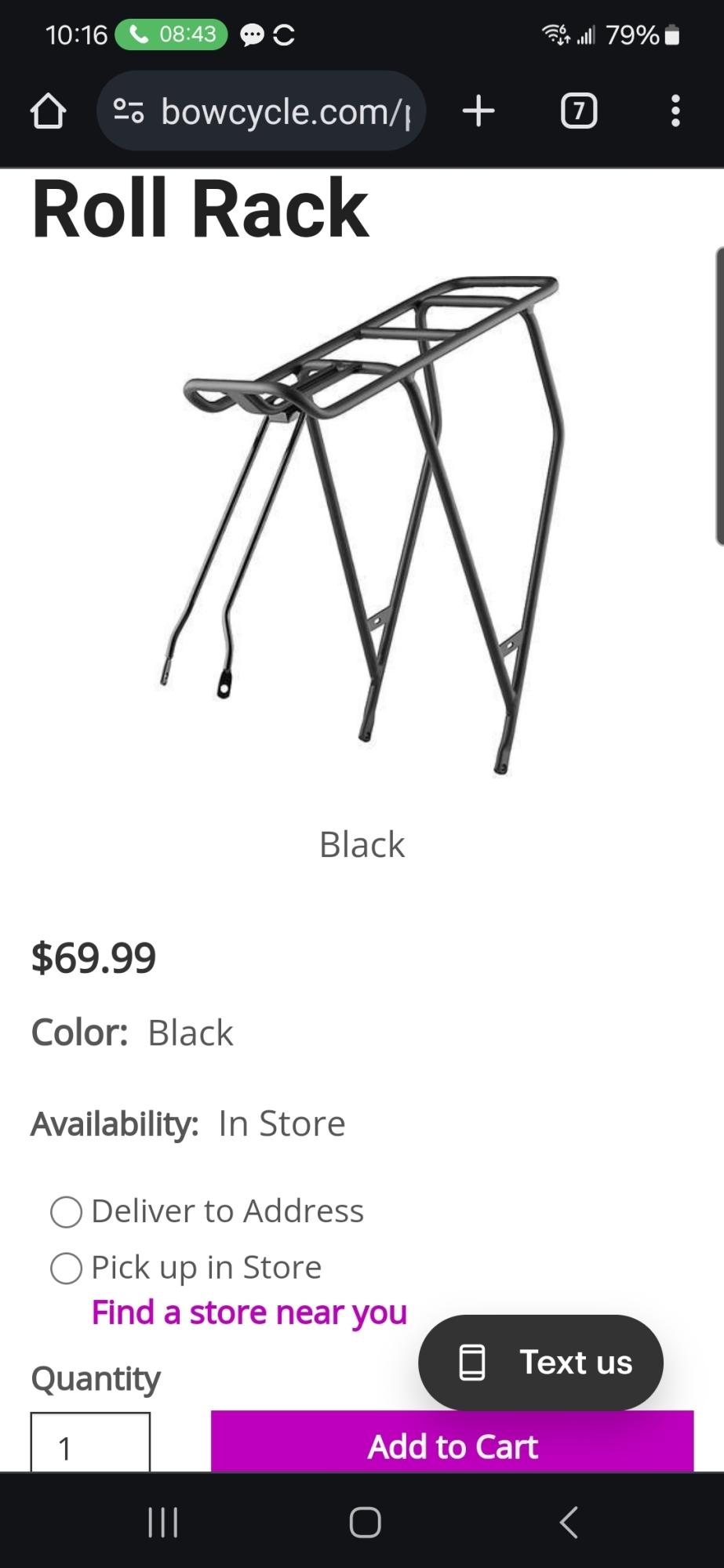Select Deliver to Address option
The width and height of the screenshot is (724, 1568).
click(x=67, y=1211)
